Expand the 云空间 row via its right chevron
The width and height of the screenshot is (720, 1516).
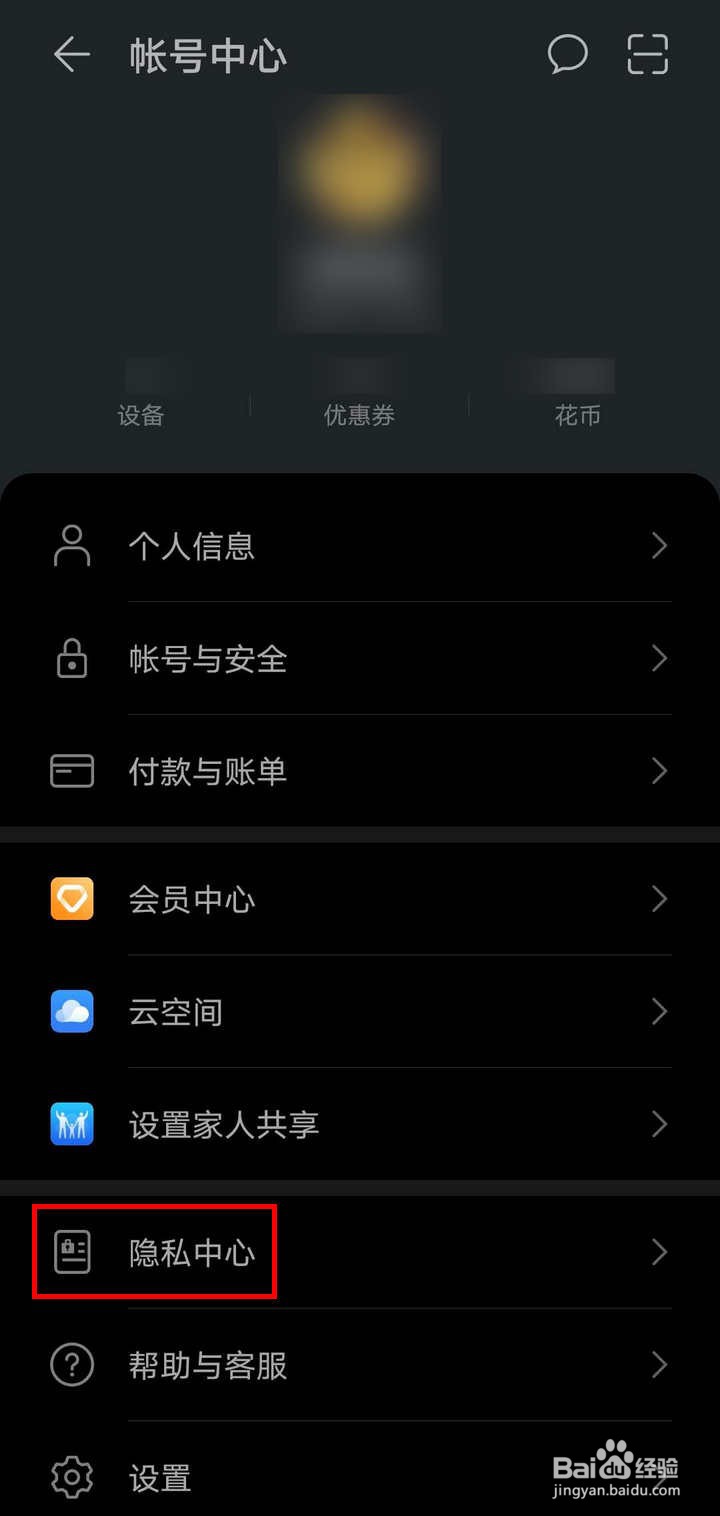tap(658, 1011)
